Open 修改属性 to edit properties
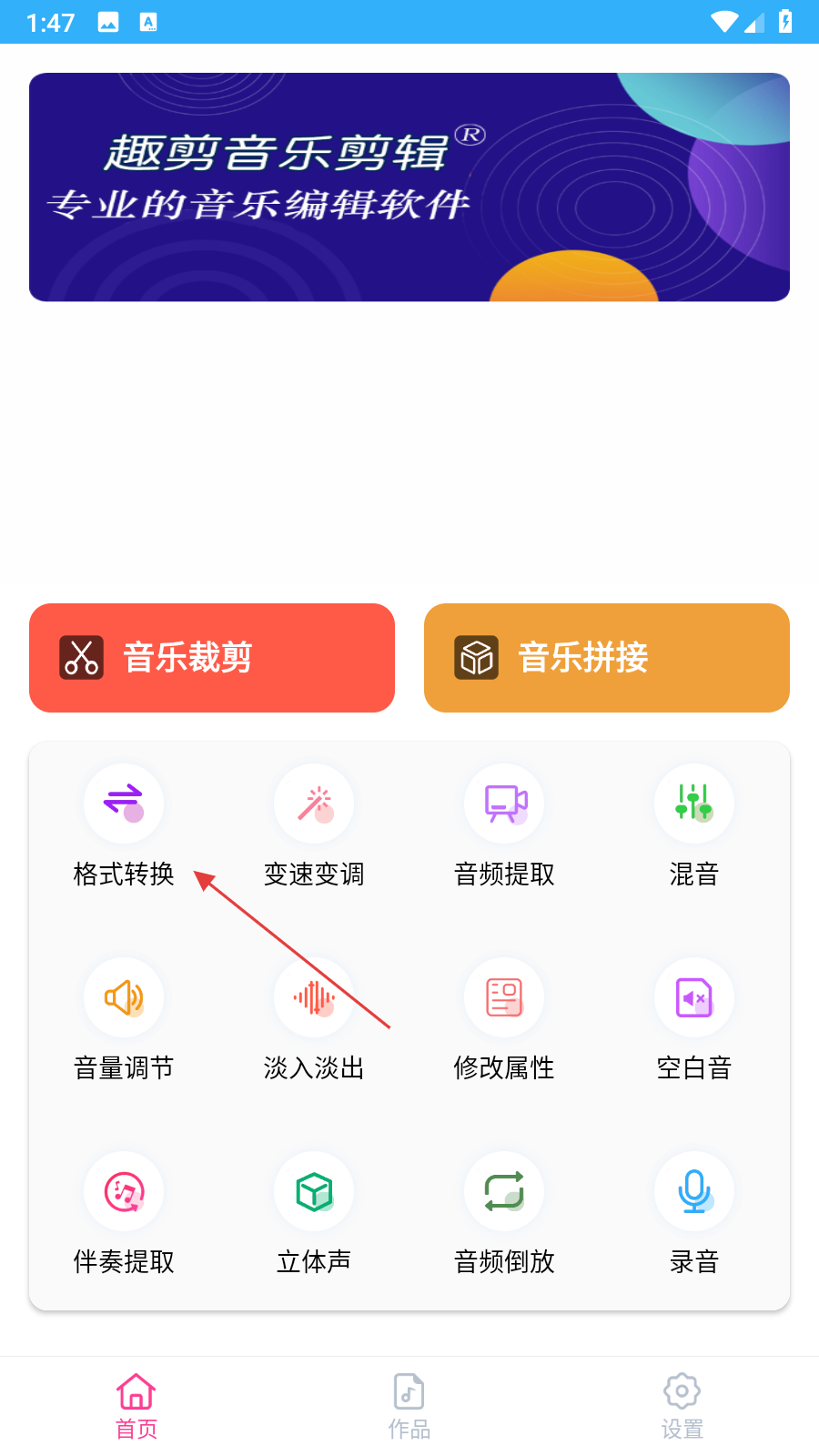Image resolution: width=819 pixels, height=1456 pixels. coord(504,1019)
